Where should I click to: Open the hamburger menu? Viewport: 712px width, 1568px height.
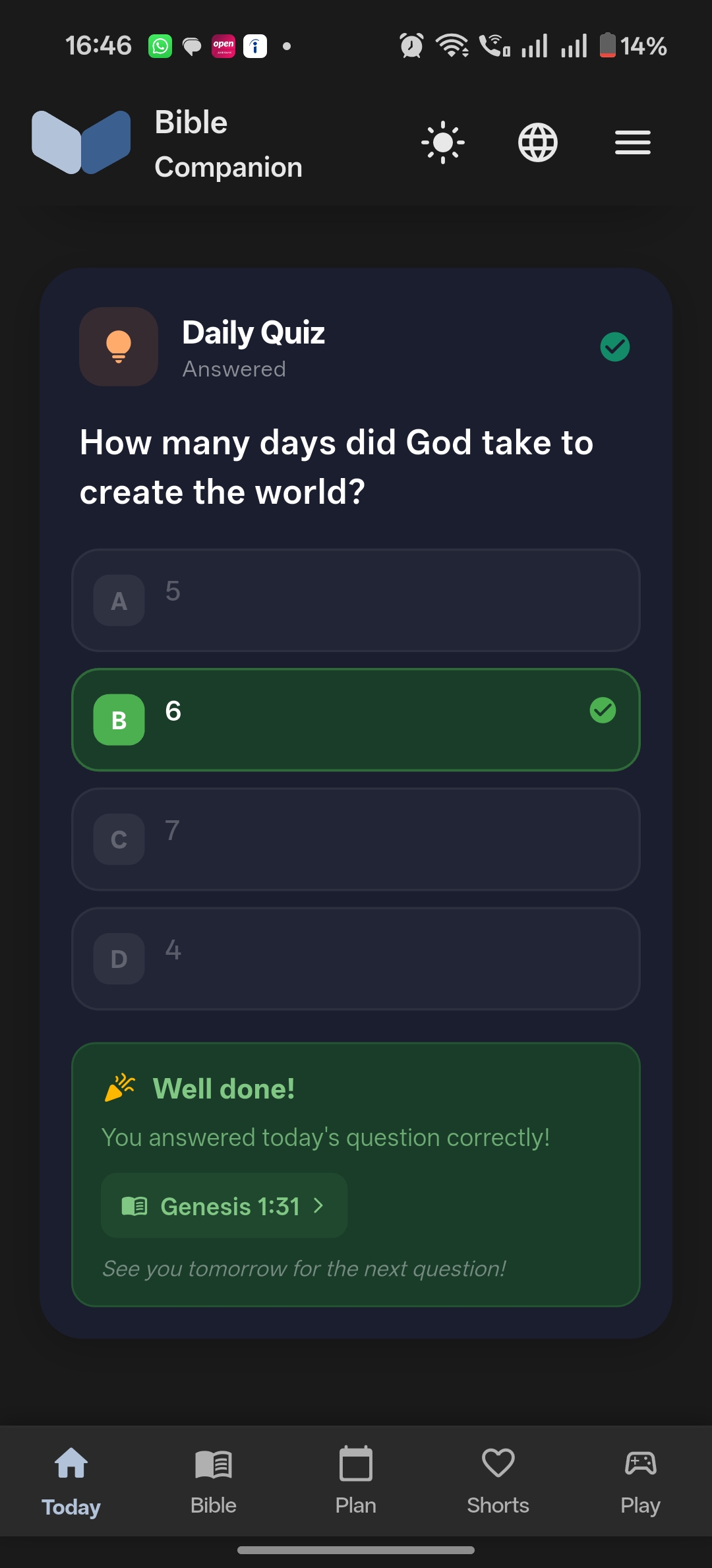(x=632, y=142)
